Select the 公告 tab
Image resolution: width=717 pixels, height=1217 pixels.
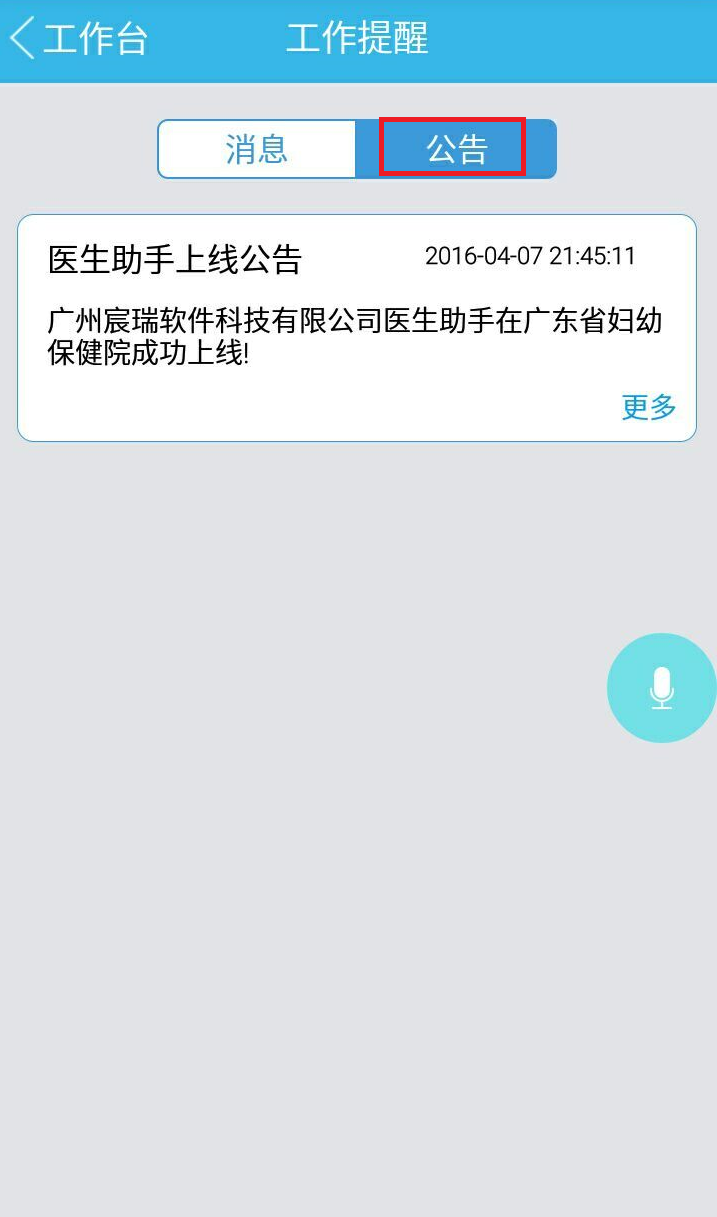455,149
